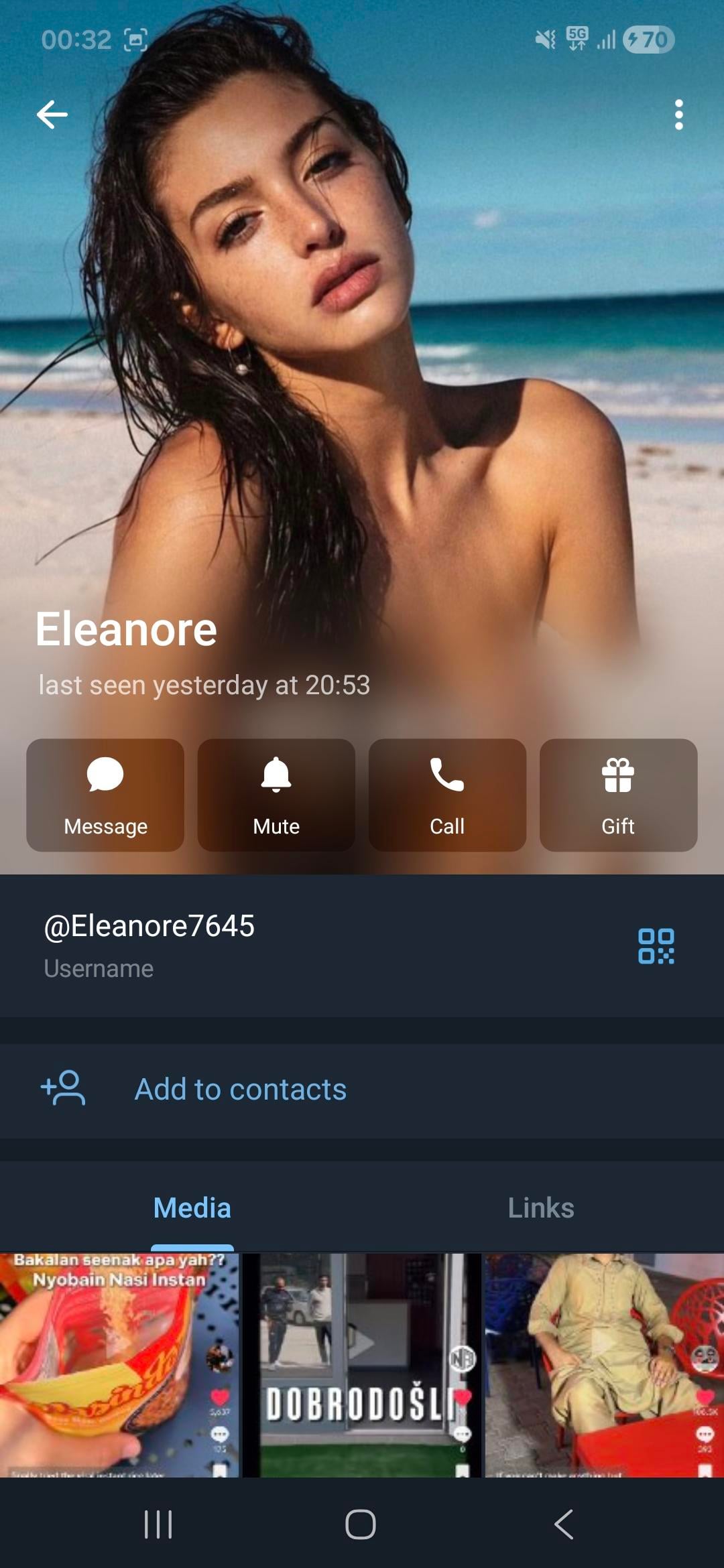This screenshot has height=1568, width=724.
Task: Play the DOBRODOŠLI video thumbnail
Action: (362, 1364)
